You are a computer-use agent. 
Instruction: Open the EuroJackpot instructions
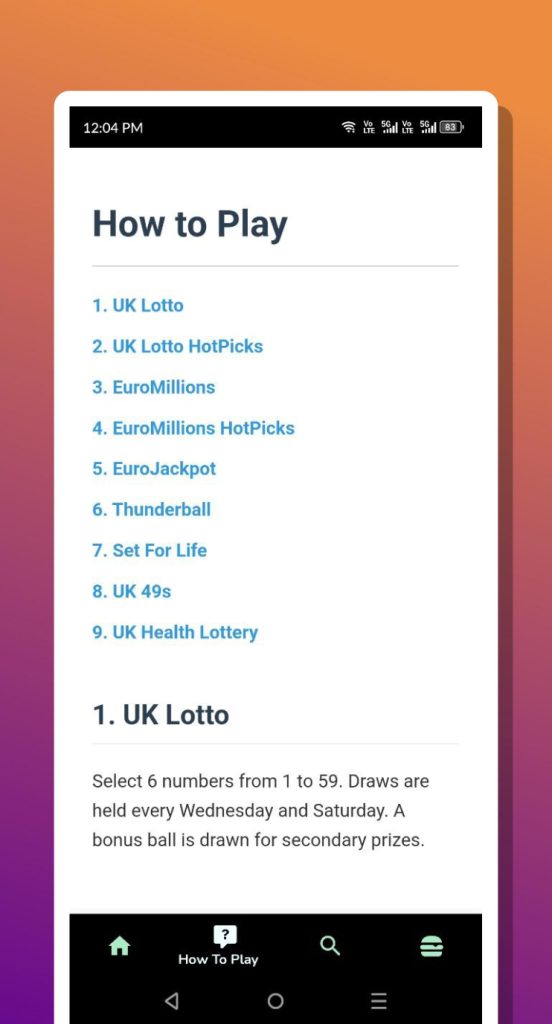point(154,469)
